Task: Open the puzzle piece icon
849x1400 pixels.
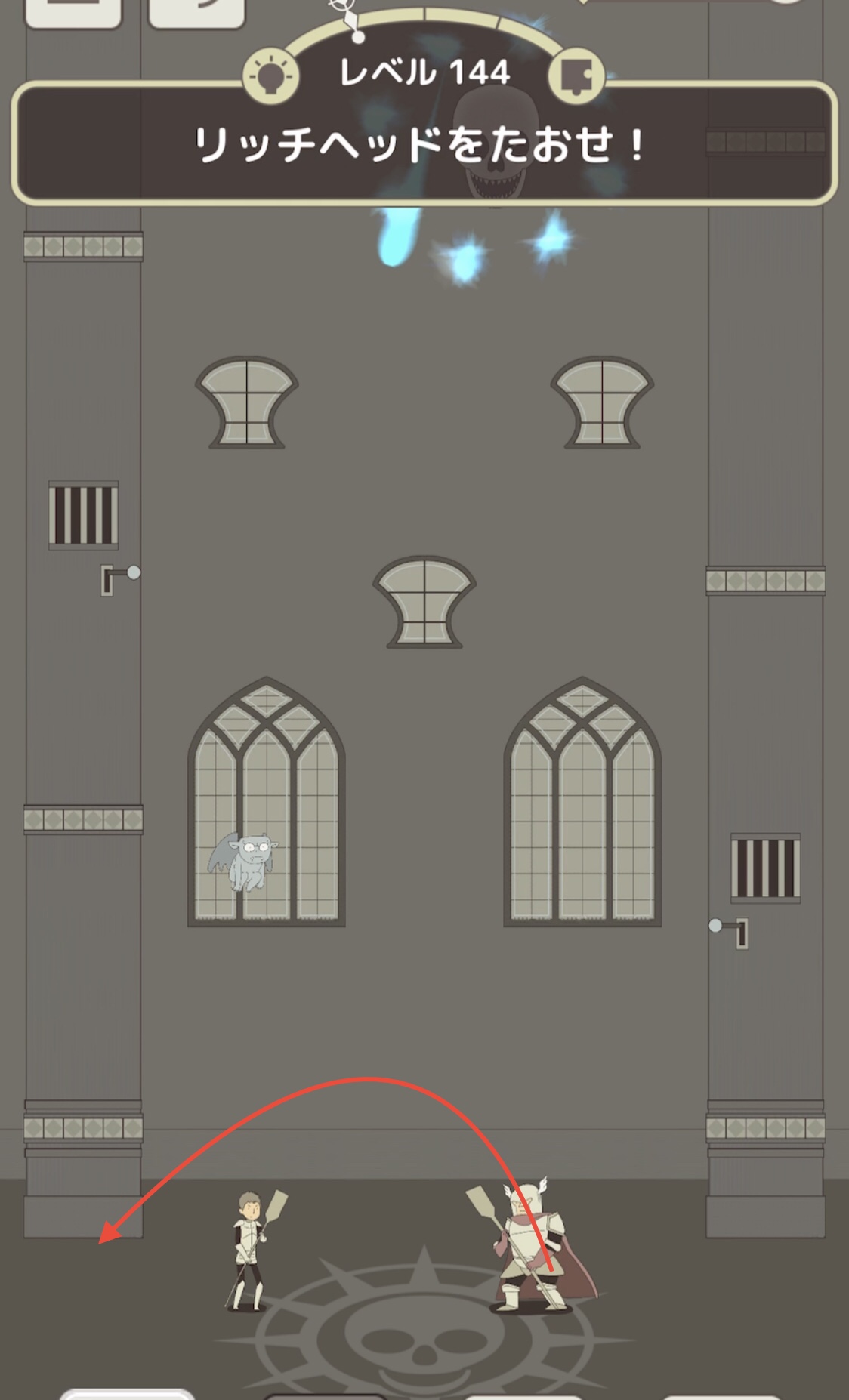Action: click(x=577, y=76)
